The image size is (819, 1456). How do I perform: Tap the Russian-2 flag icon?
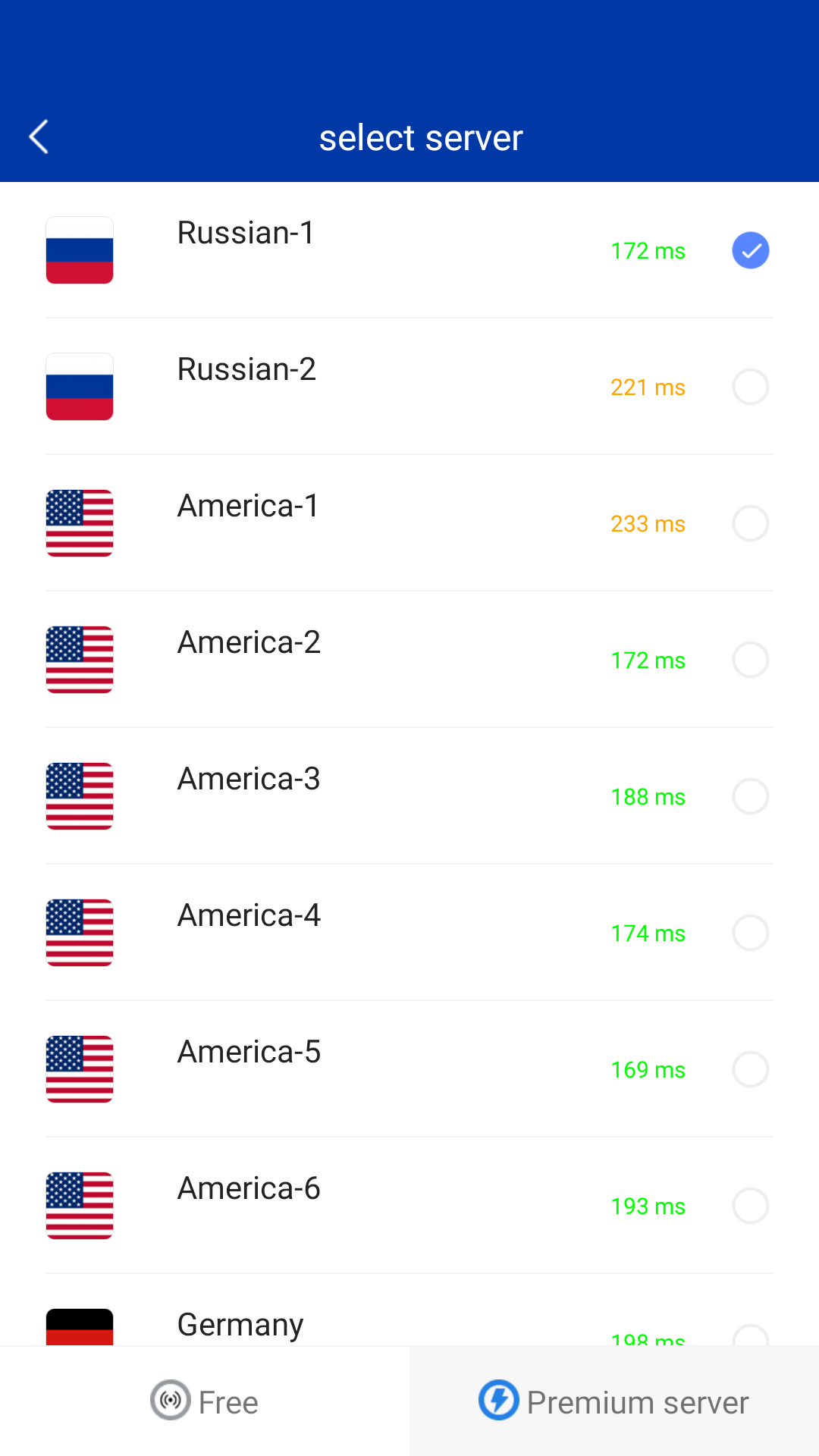coord(79,387)
